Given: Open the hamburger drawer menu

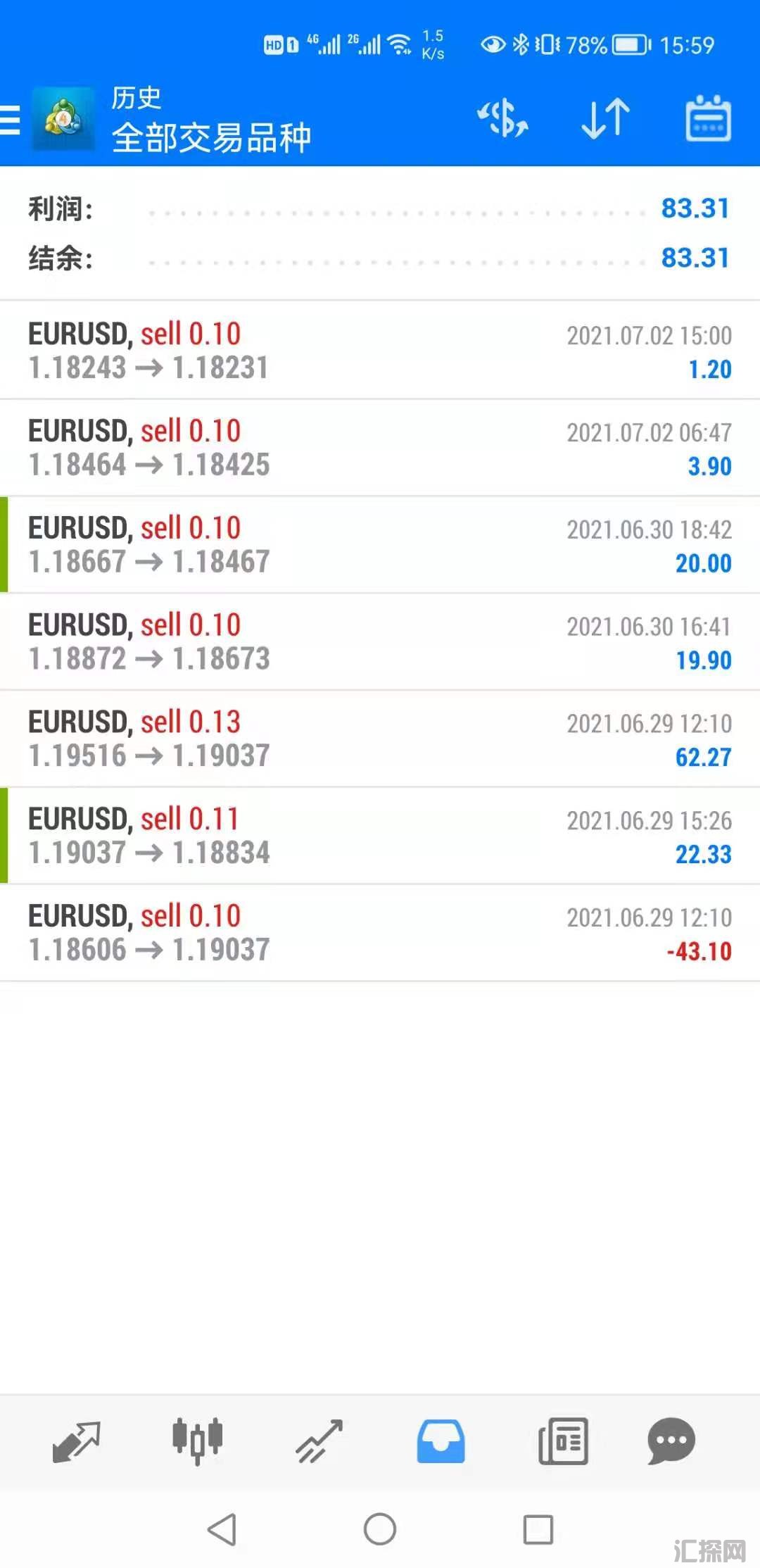Looking at the screenshot, I should 11,120.
